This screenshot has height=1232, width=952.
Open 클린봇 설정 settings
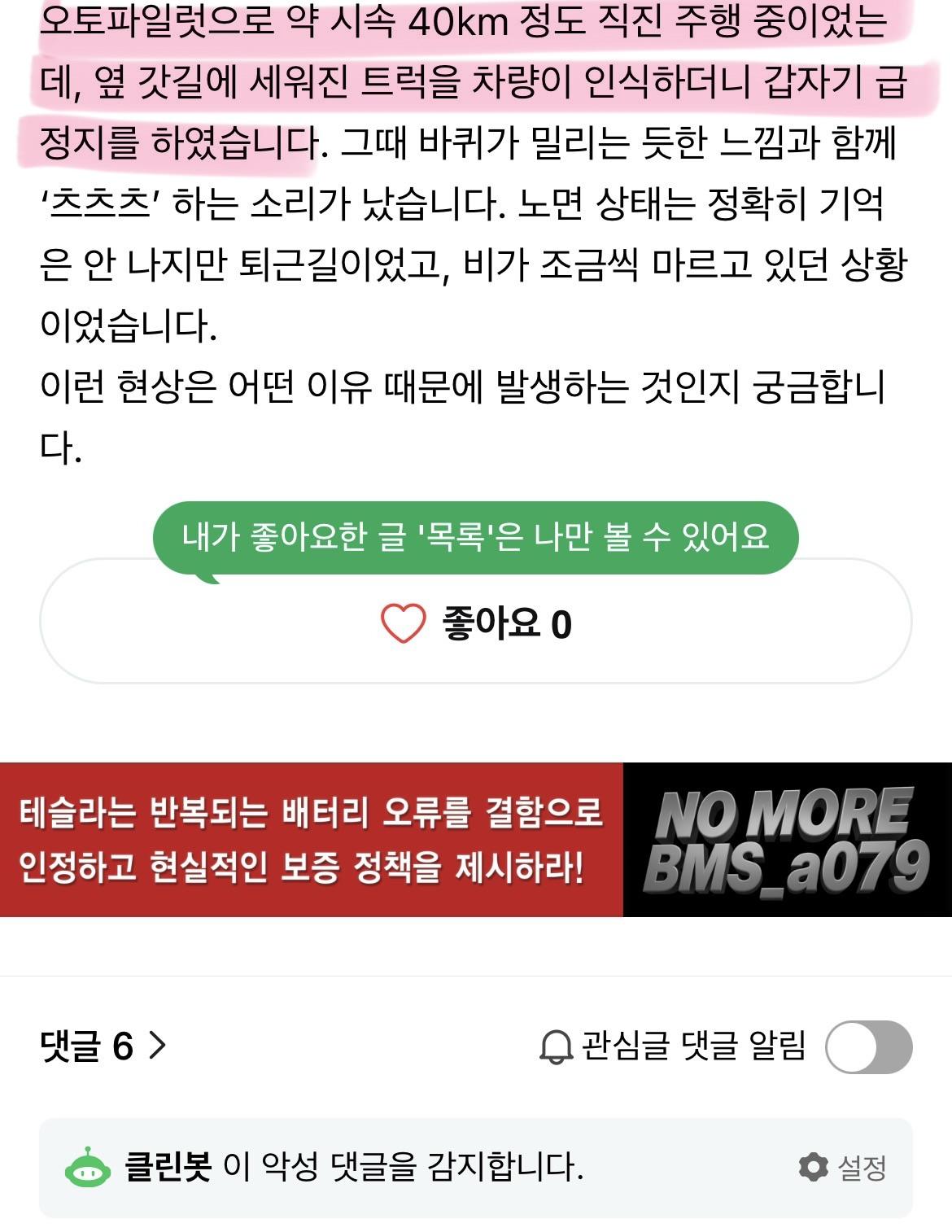843,1168
